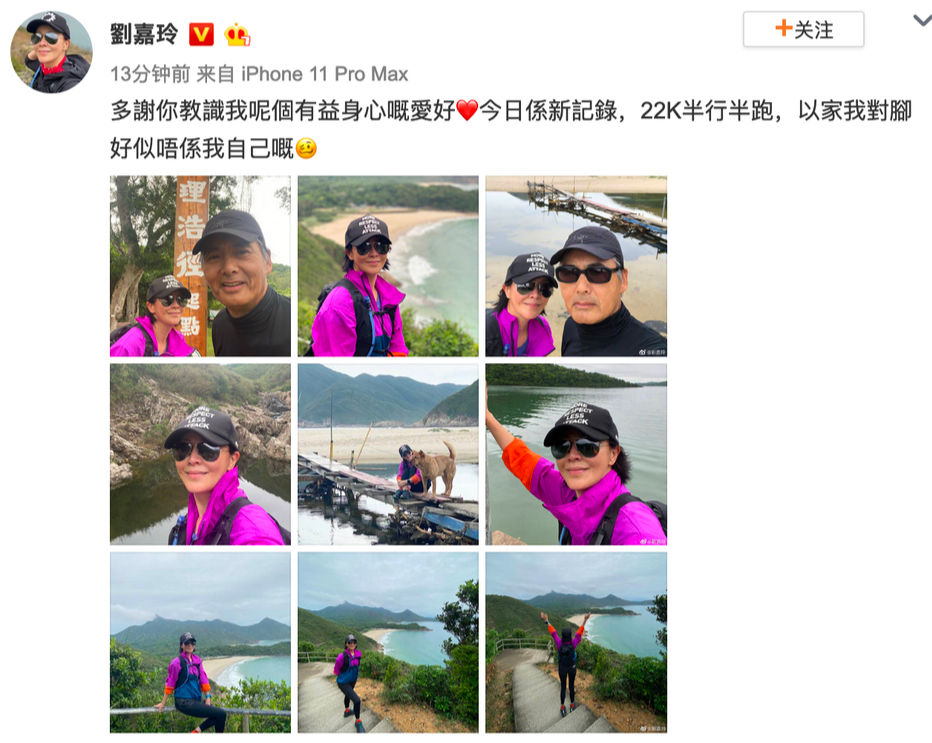This screenshot has width=932, height=743.
Task: Open the couple selfie by the pier
Action: 576,266
